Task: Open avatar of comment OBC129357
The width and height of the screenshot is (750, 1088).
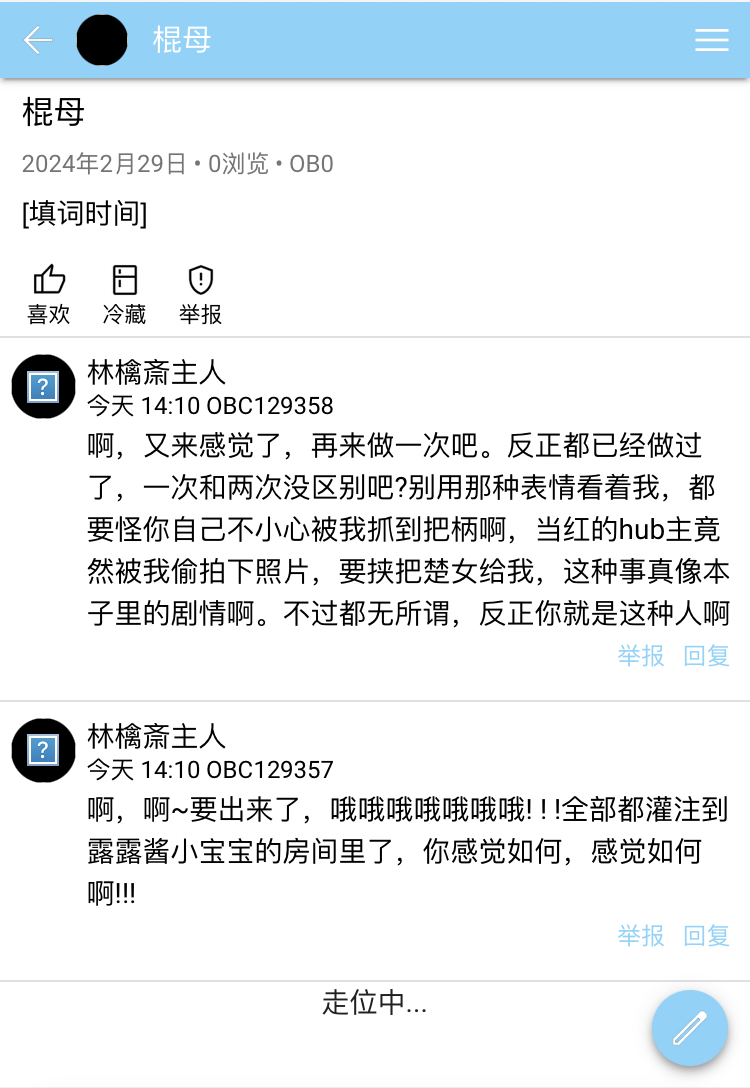Action: pyautogui.click(x=43, y=750)
